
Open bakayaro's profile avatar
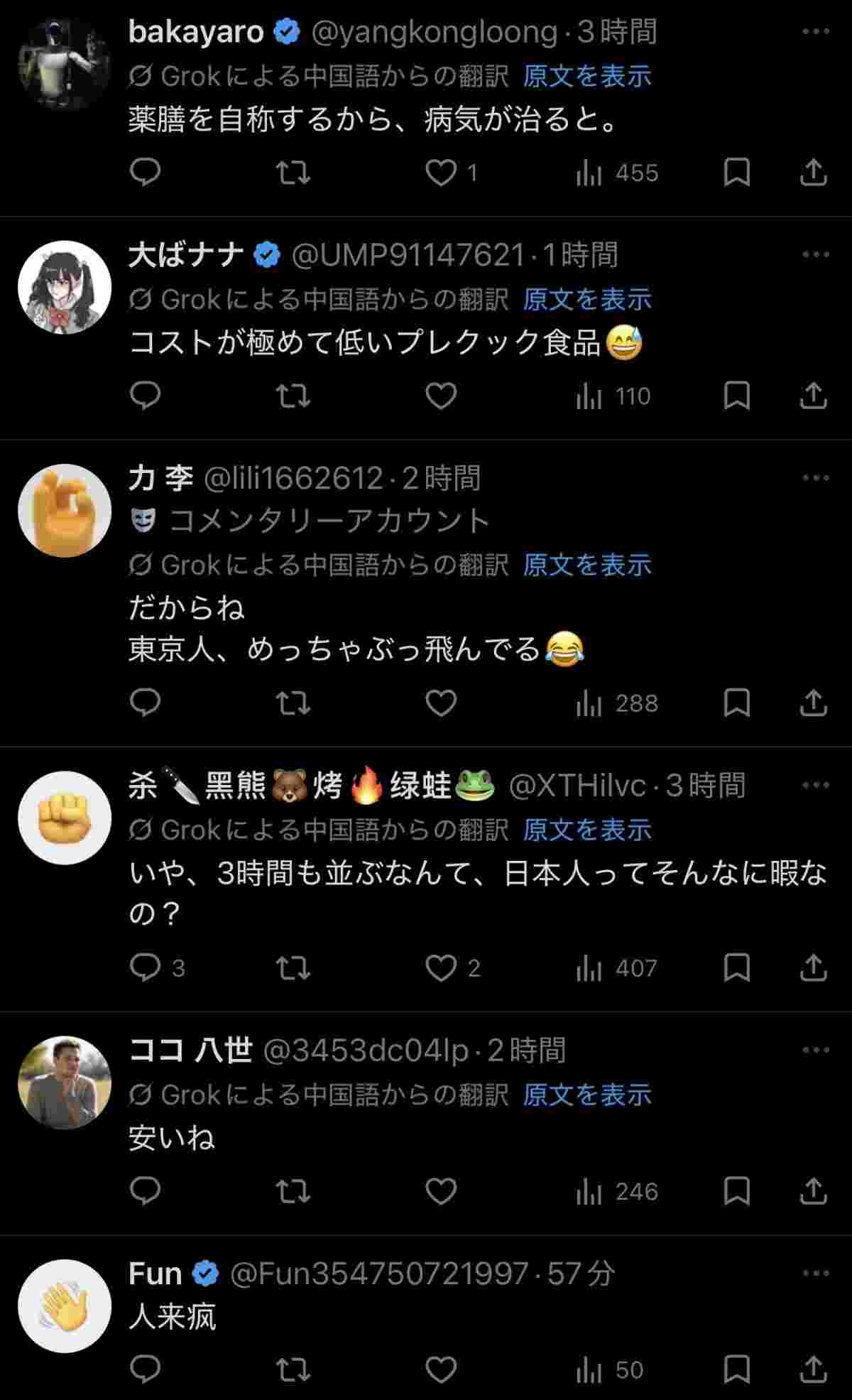[x=64, y=64]
